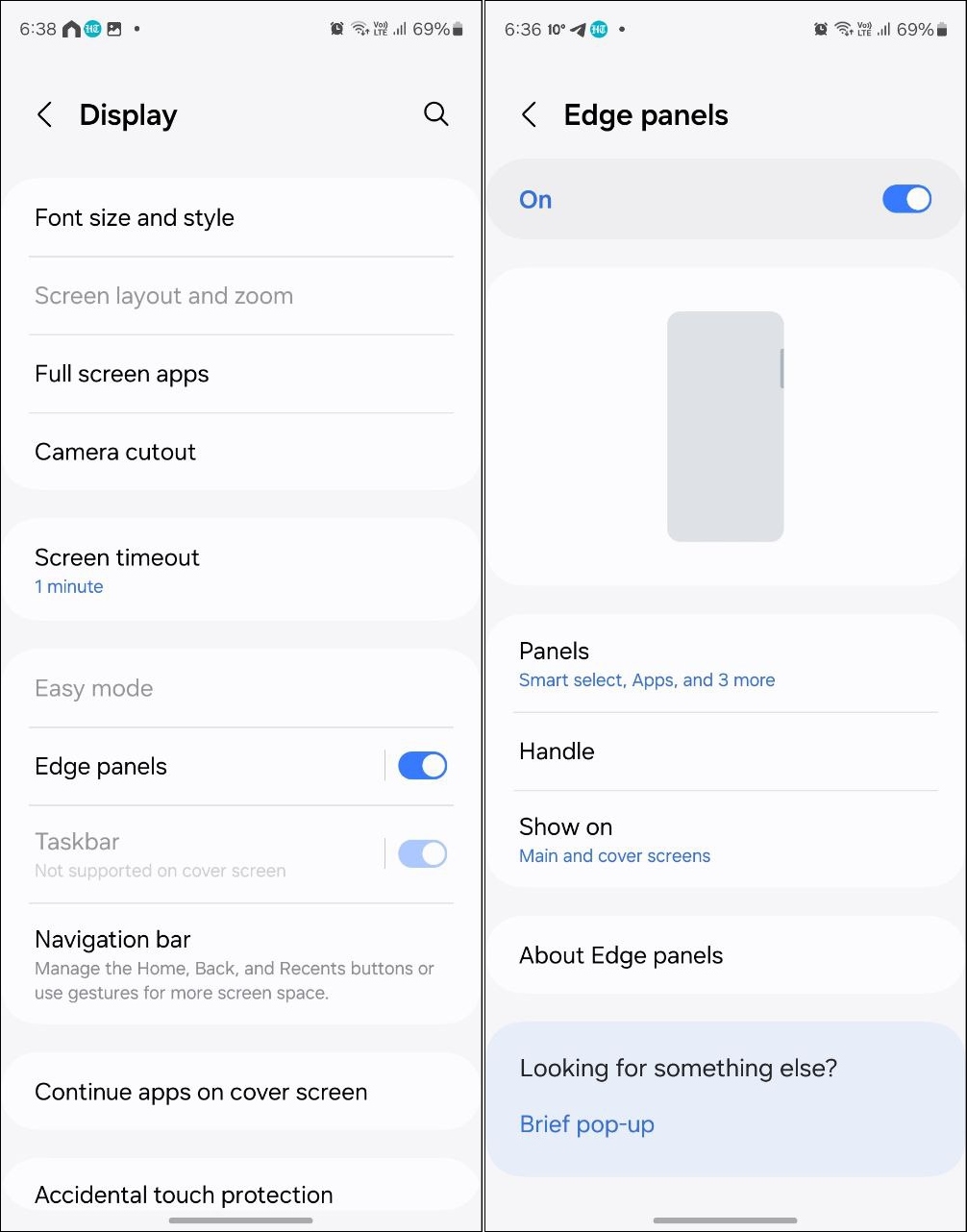Tap the alarm clock status bar icon

click(x=335, y=29)
